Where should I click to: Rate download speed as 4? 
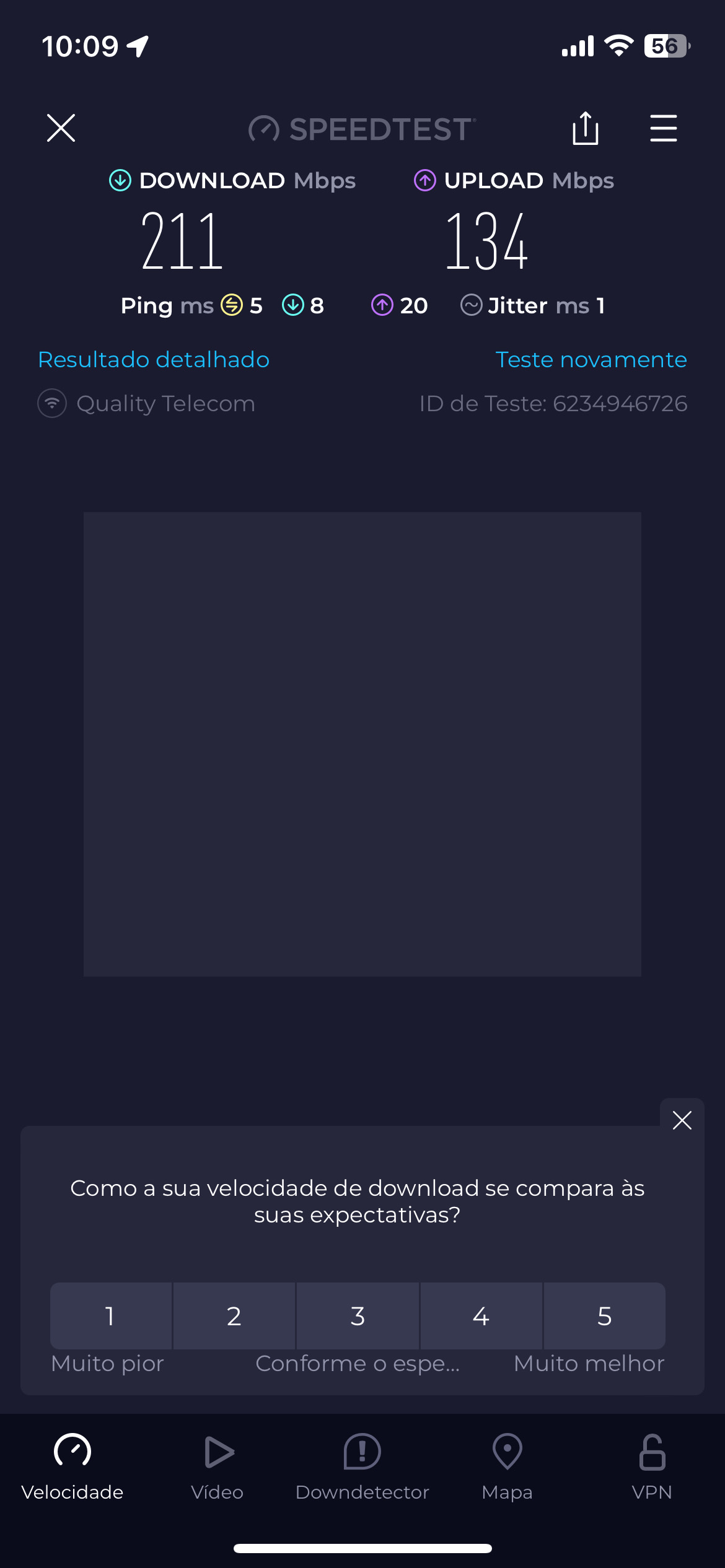click(x=481, y=1316)
